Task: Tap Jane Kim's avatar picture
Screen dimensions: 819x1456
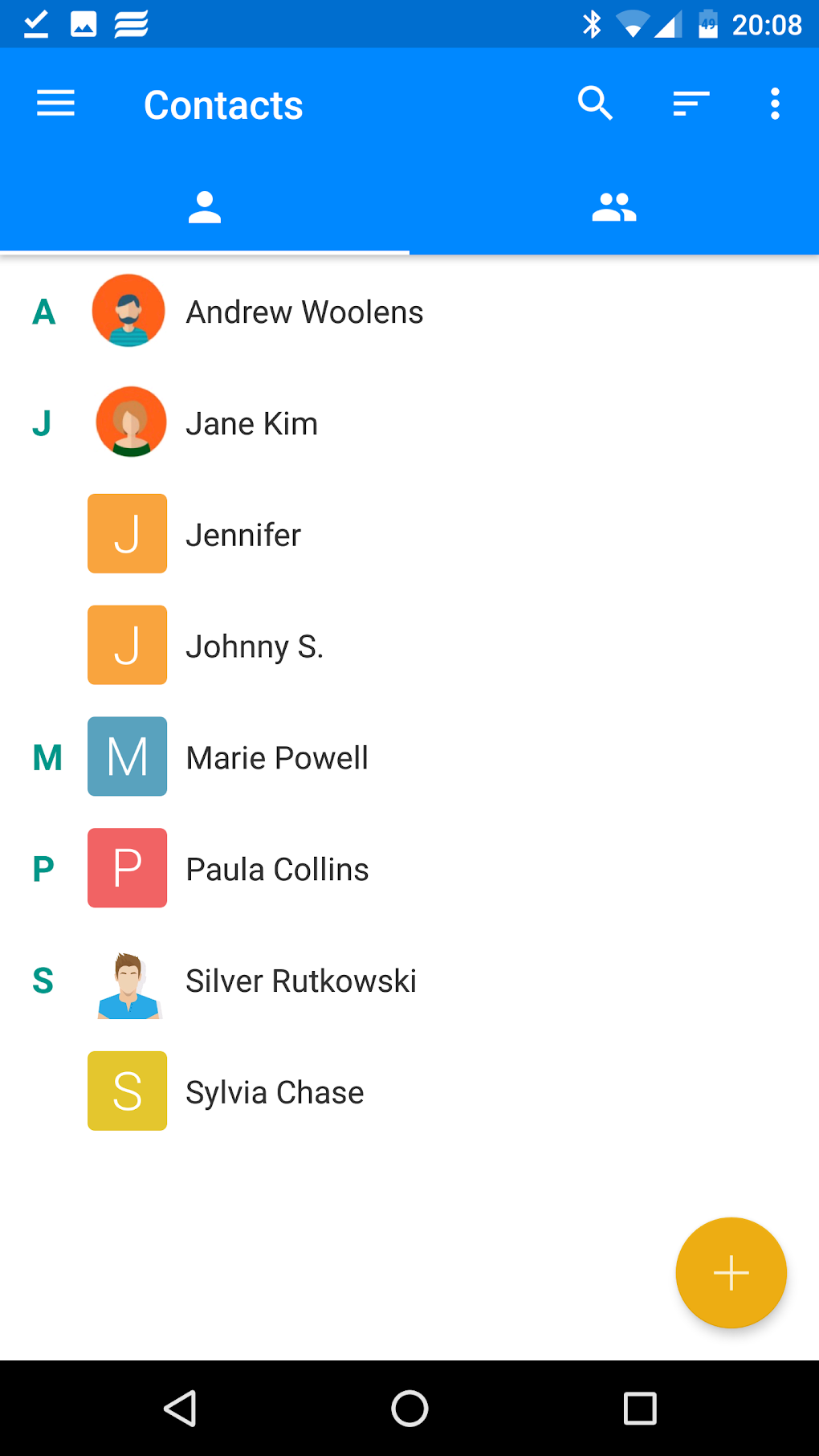Action: [128, 422]
